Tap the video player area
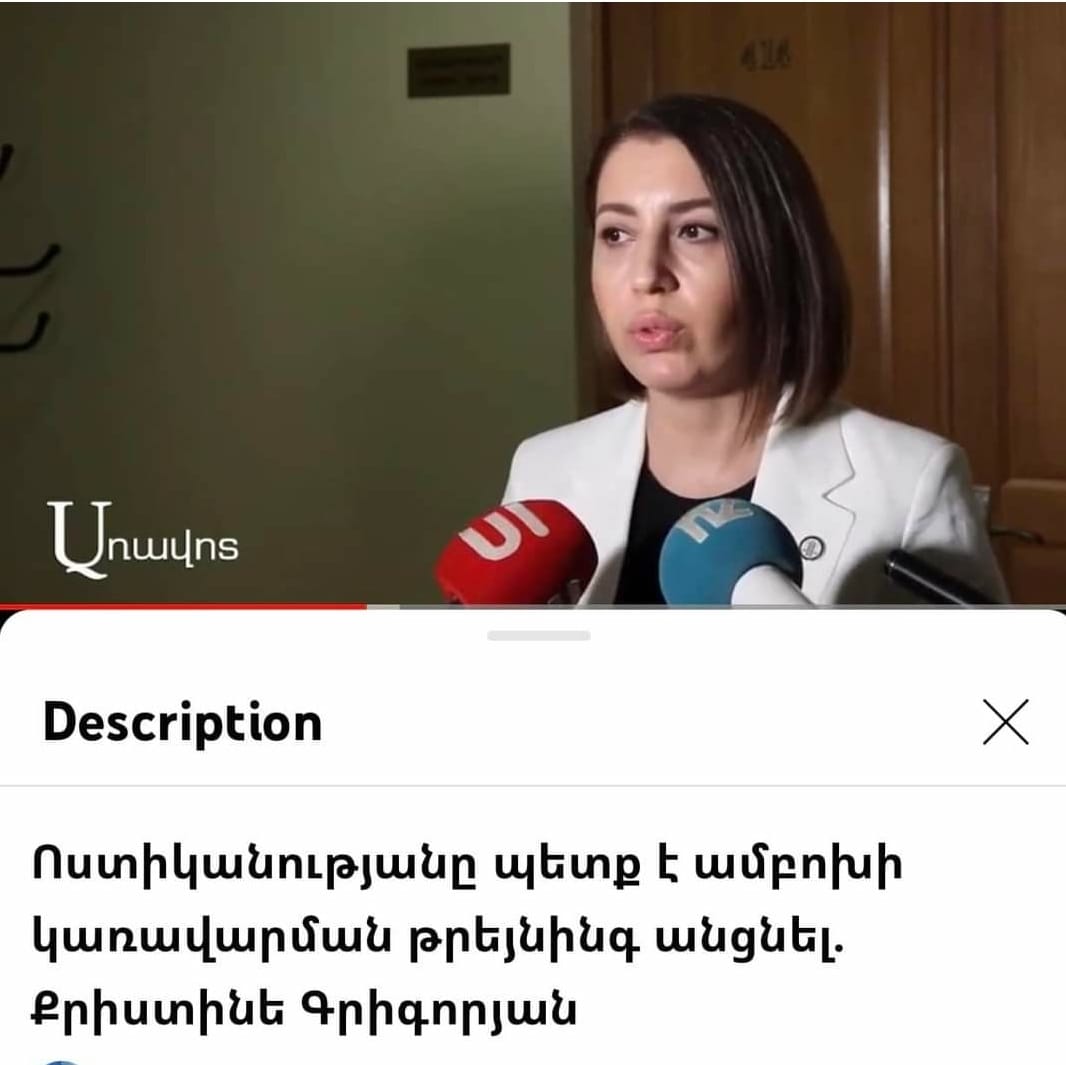 tap(532, 300)
